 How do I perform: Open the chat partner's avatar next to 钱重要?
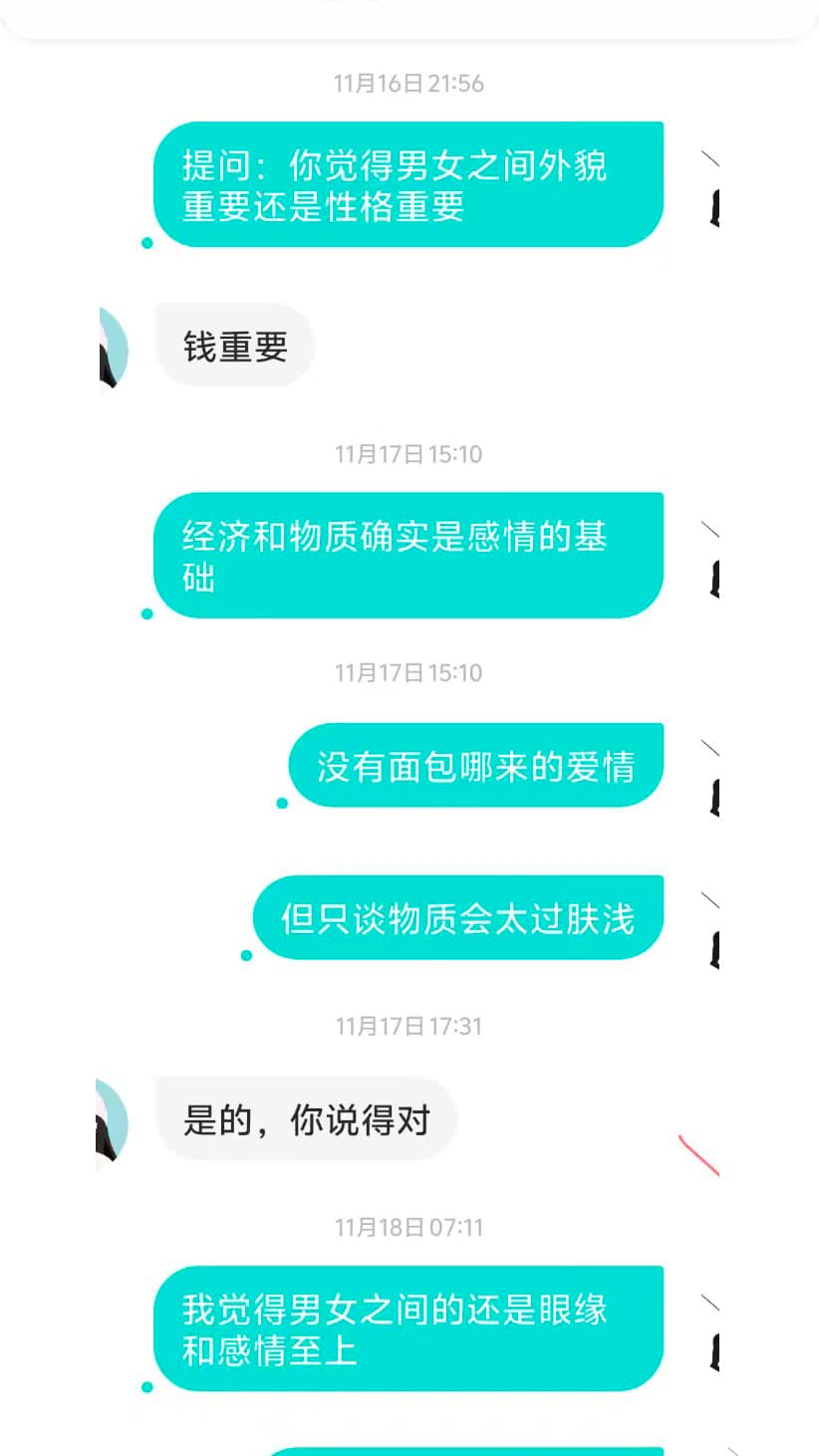pyautogui.click(x=110, y=347)
